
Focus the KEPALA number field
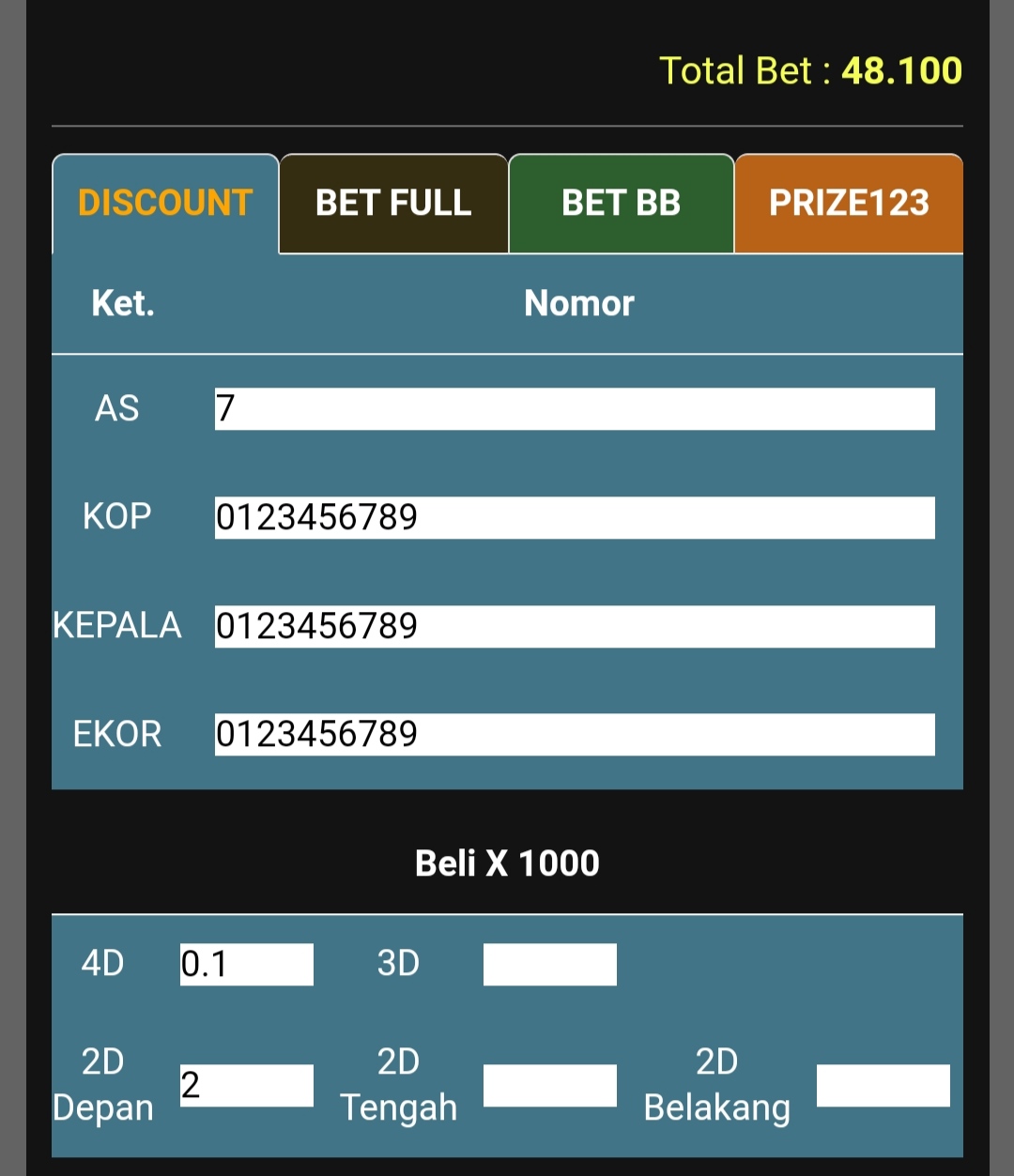pyautogui.click(x=575, y=626)
